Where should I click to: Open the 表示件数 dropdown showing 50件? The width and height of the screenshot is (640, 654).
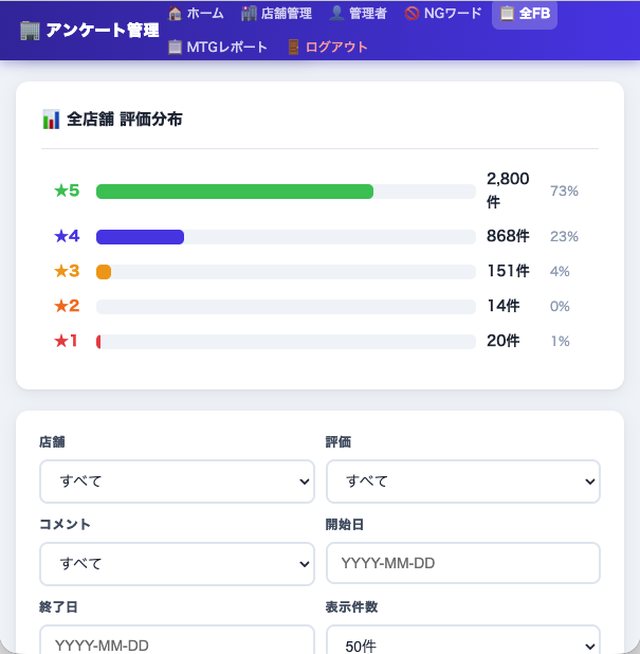[463, 641]
